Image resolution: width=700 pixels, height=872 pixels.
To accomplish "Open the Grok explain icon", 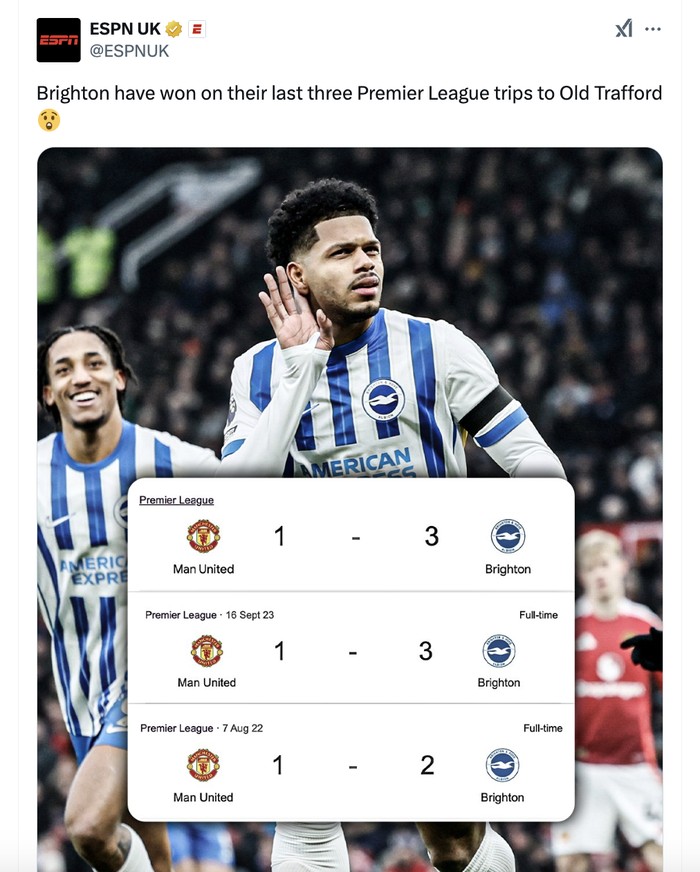I will [x=624, y=29].
